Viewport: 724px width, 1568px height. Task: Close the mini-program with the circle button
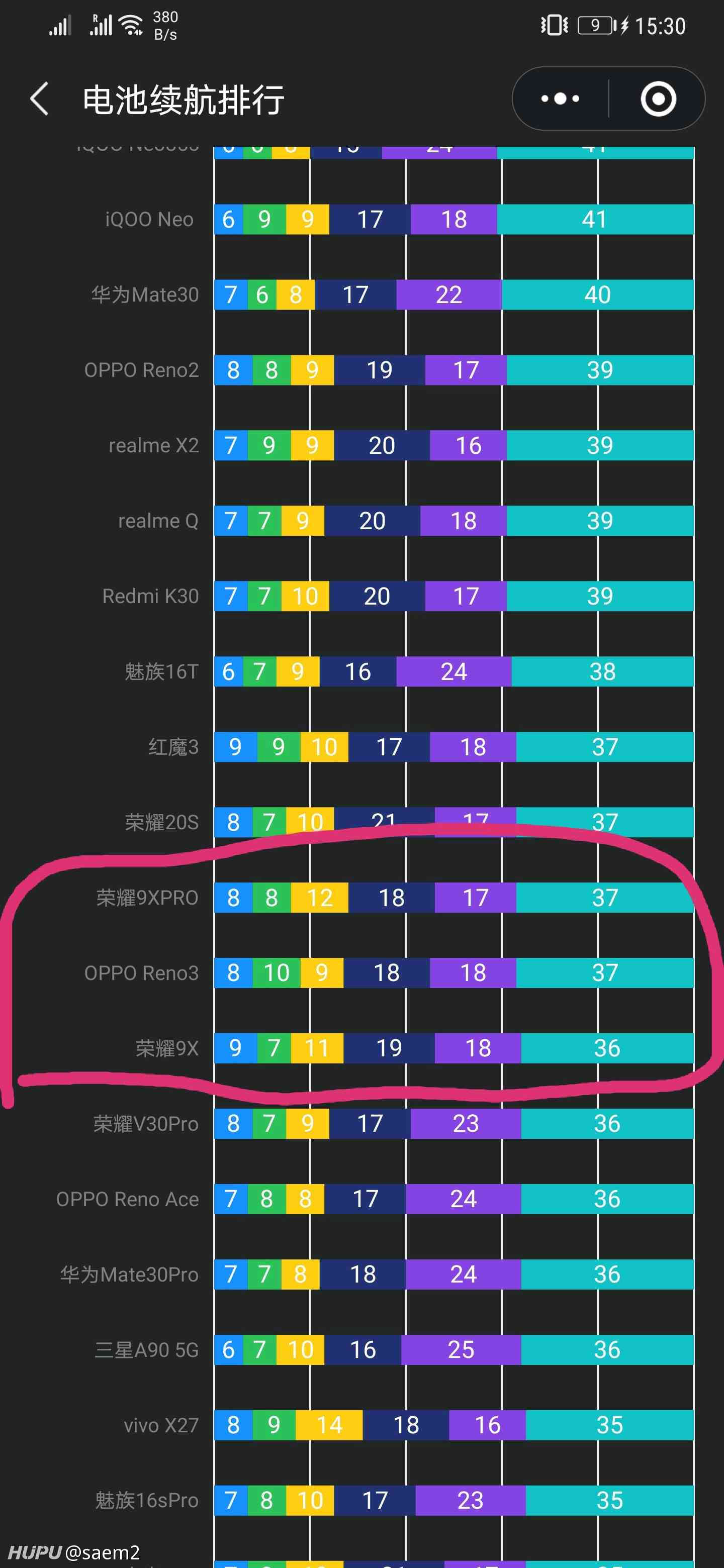658,99
